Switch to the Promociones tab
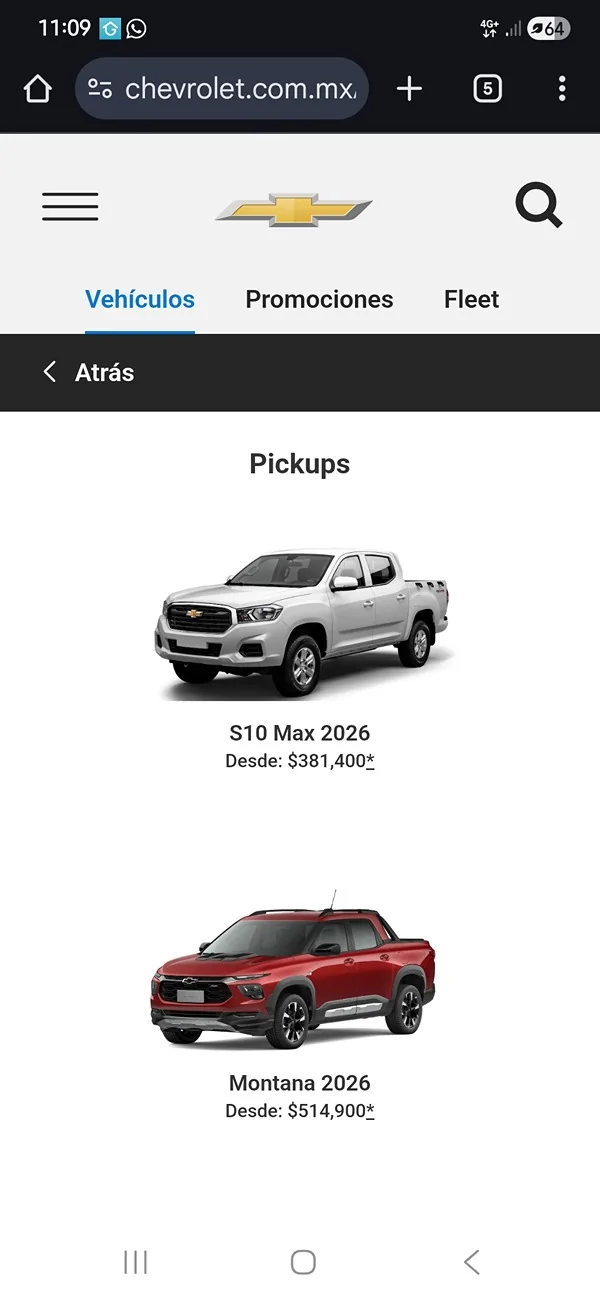The width and height of the screenshot is (600, 1300). (x=319, y=299)
